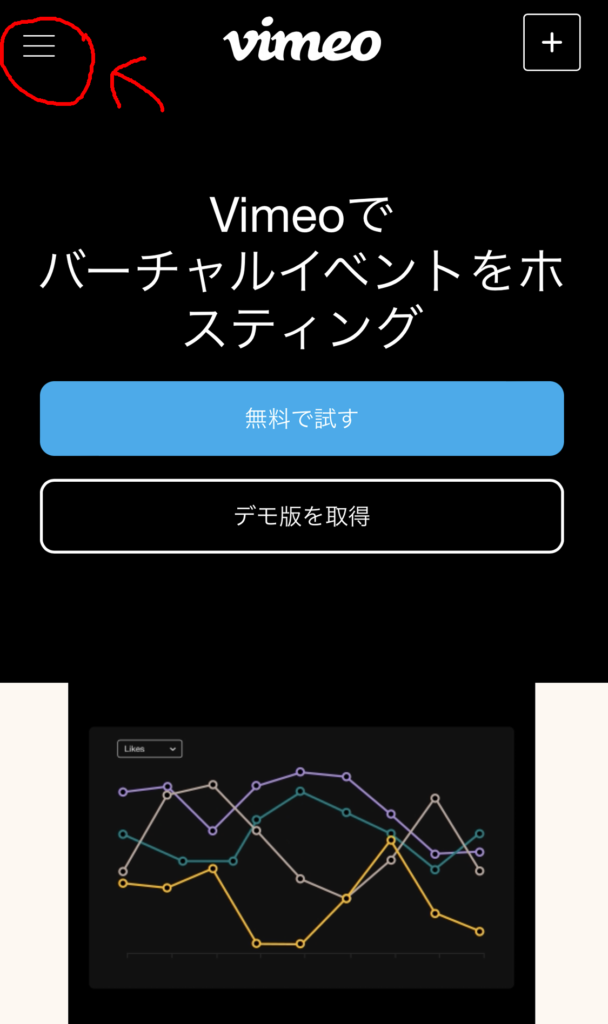
Task: Tap the デモ版を取得 button
Action: click(x=302, y=516)
